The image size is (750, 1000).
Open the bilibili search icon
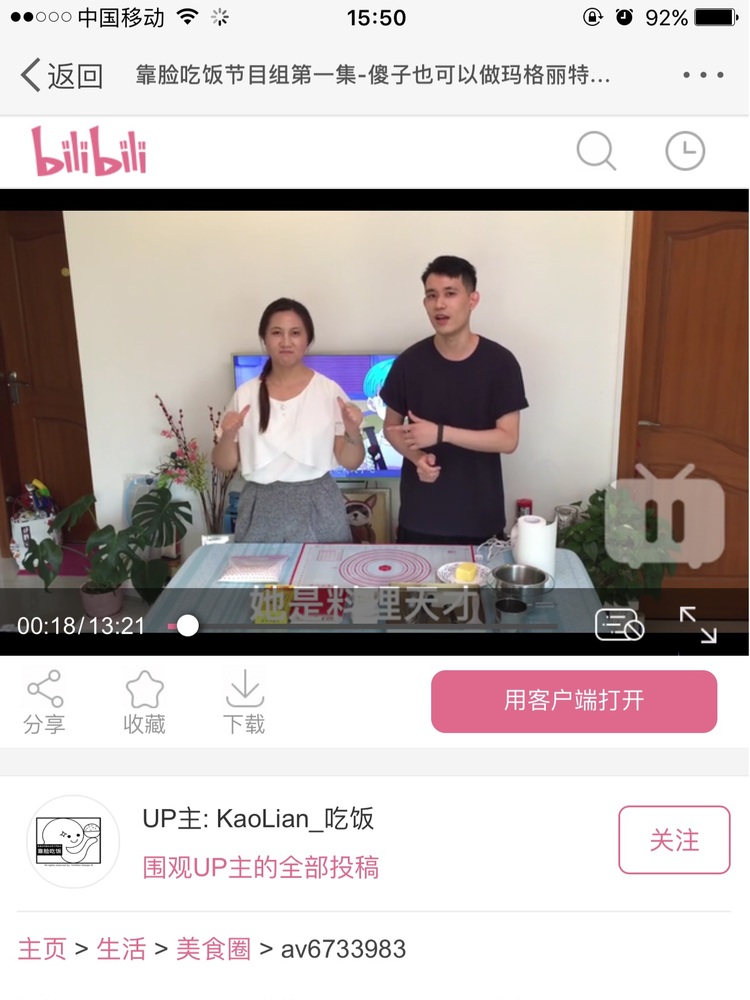tap(596, 152)
